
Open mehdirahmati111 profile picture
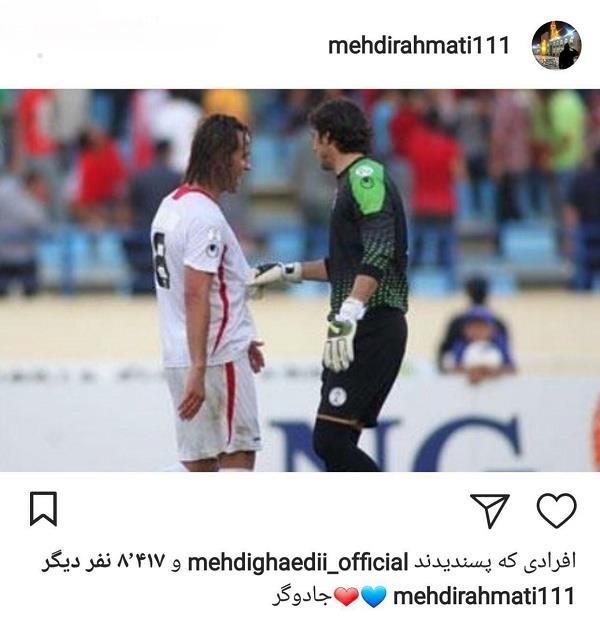click(556, 45)
